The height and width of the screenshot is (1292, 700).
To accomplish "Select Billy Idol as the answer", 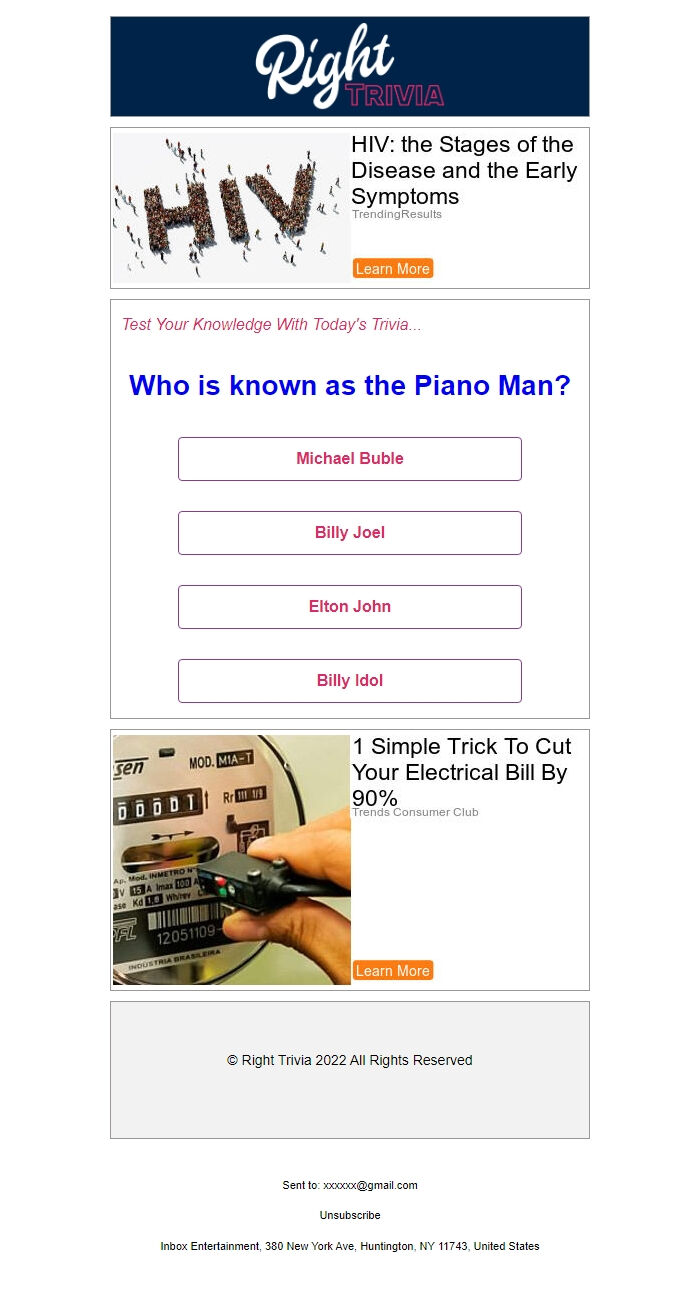I will click(x=350, y=681).
